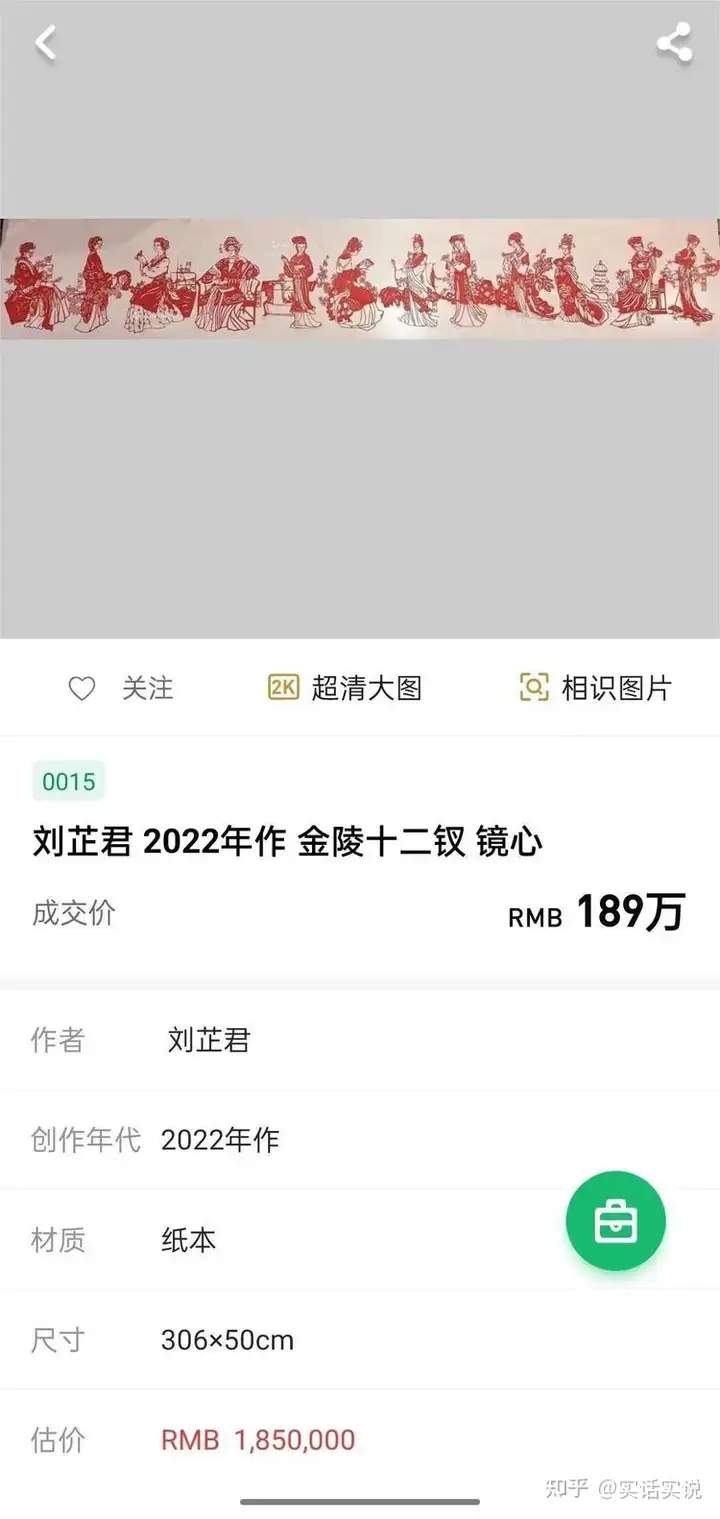720x1519 pixels.
Task: Find similar images via 相识图片
Action: coord(595,688)
